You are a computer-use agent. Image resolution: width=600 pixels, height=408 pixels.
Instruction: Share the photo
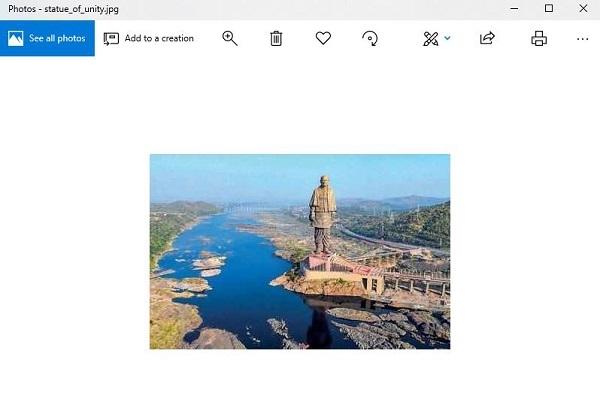487,38
